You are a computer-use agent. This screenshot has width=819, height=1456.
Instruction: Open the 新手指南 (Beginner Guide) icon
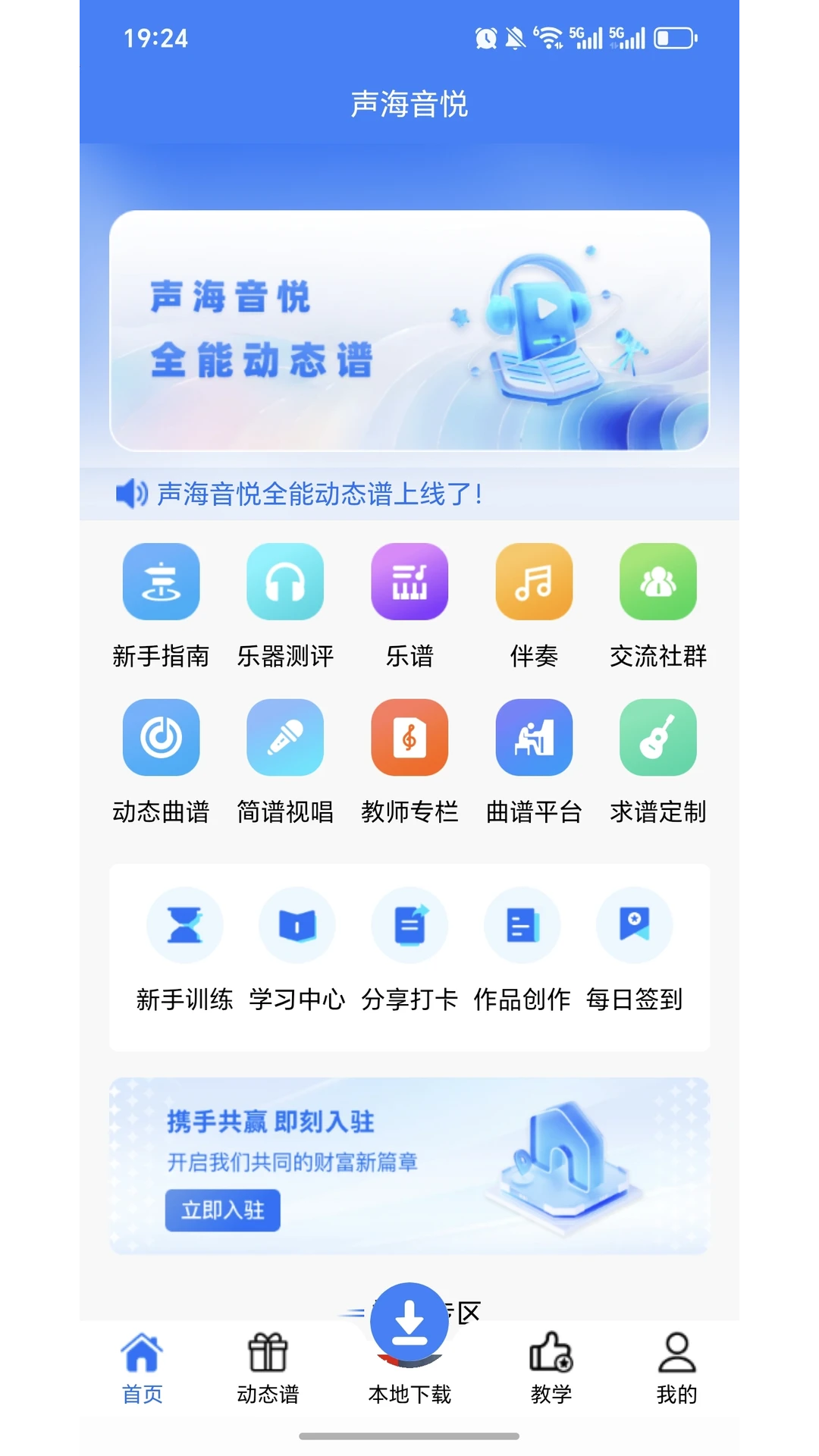pos(161,582)
